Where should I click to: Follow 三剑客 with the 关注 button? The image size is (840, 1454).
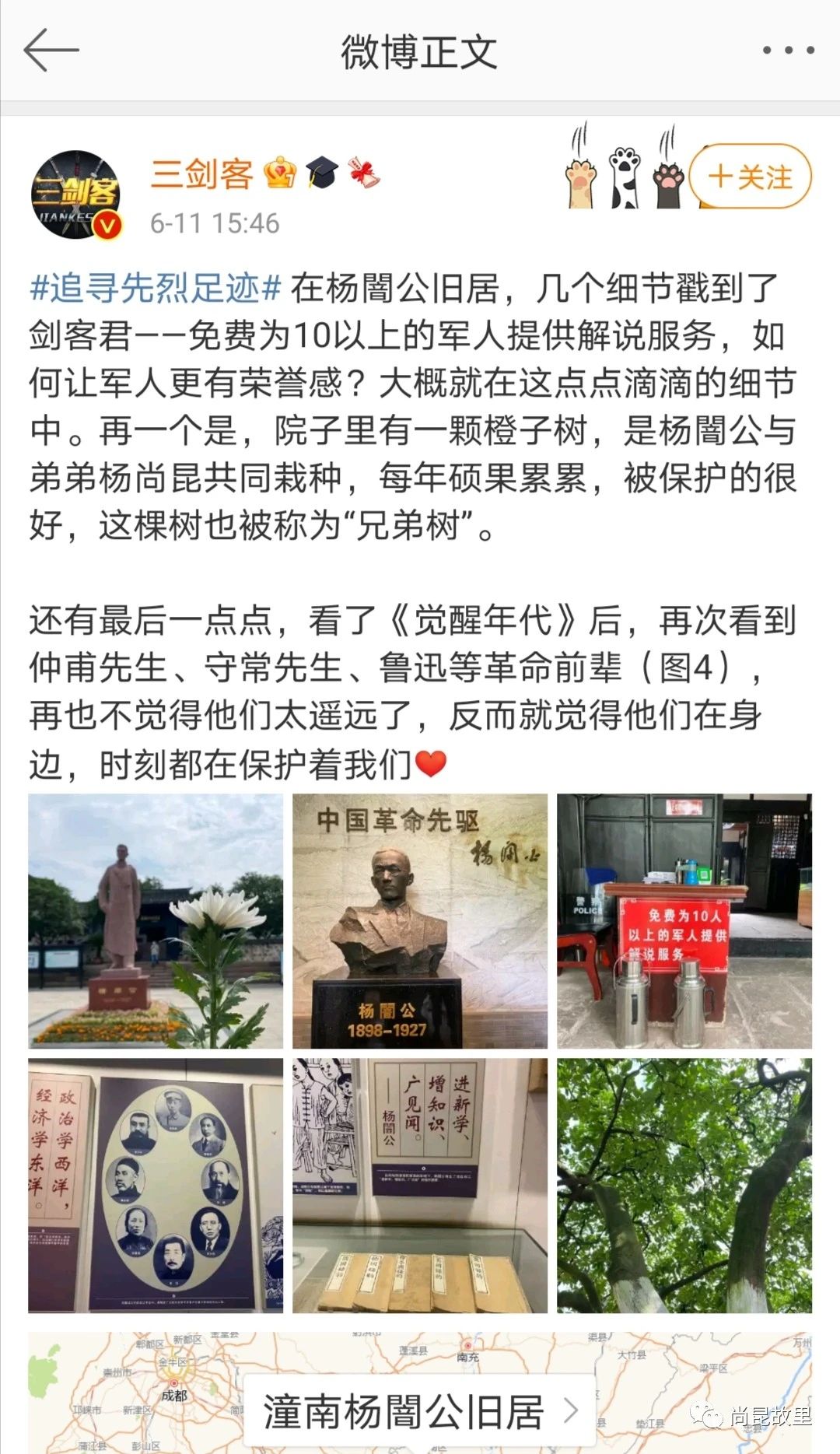click(750, 177)
